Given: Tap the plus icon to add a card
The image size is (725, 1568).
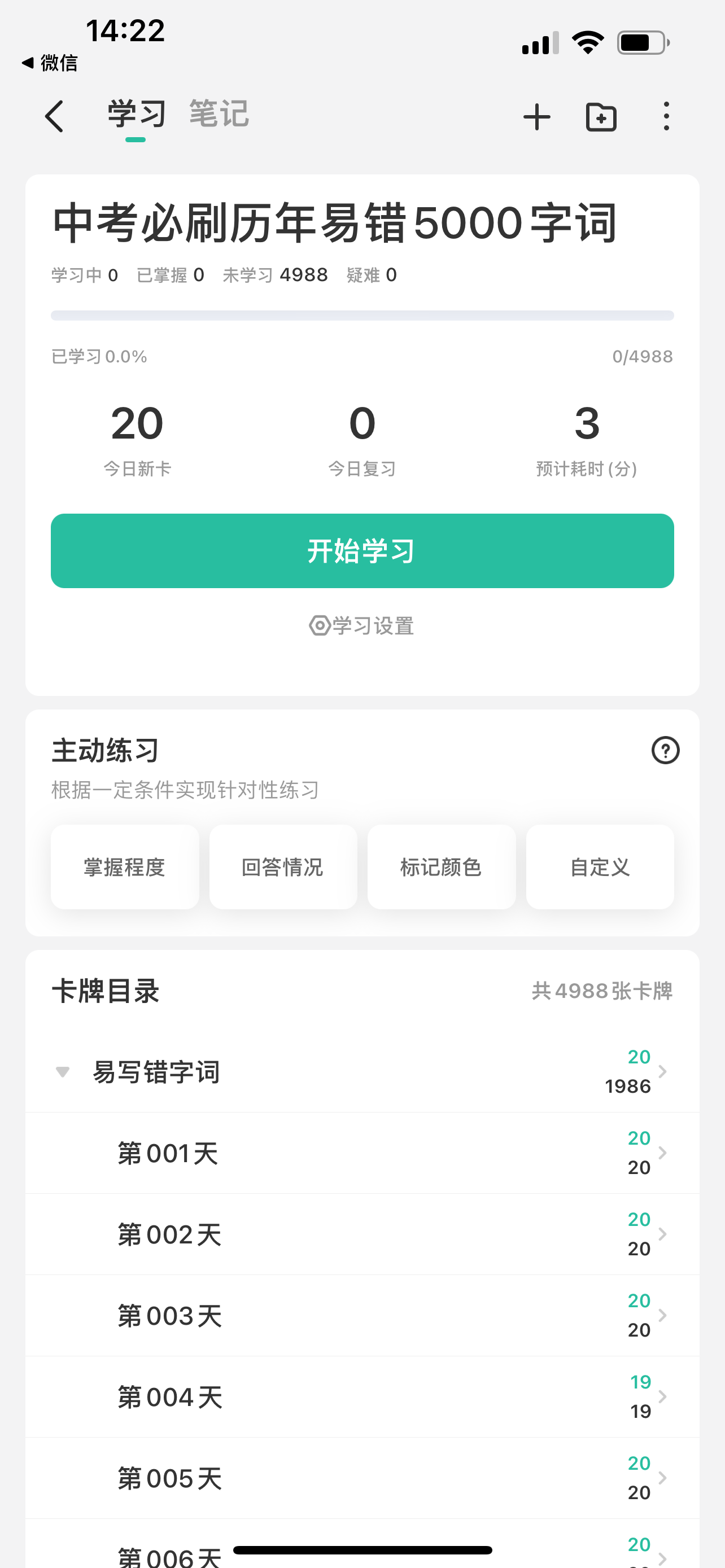Looking at the screenshot, I should click(537, 116).
